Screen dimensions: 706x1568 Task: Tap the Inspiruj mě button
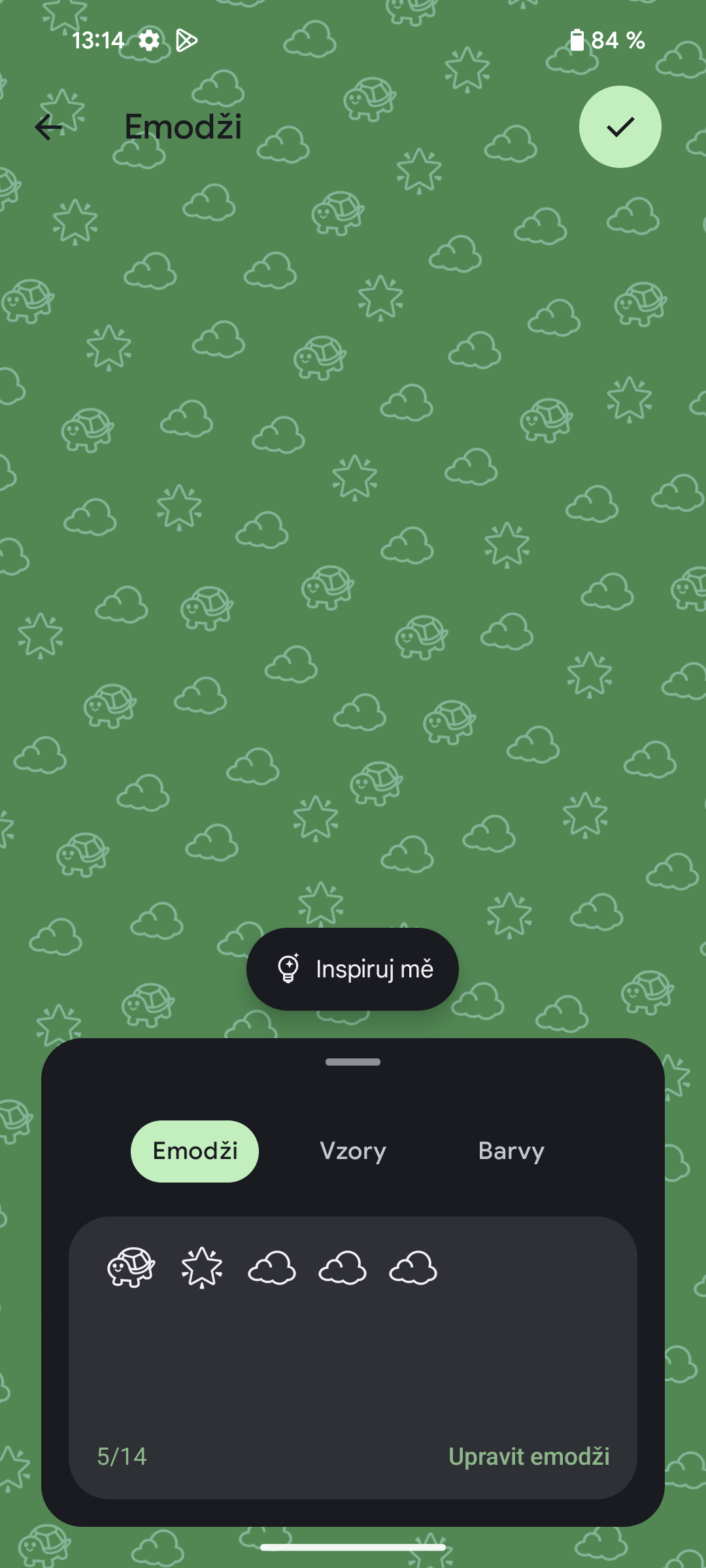tap(352, 969)
